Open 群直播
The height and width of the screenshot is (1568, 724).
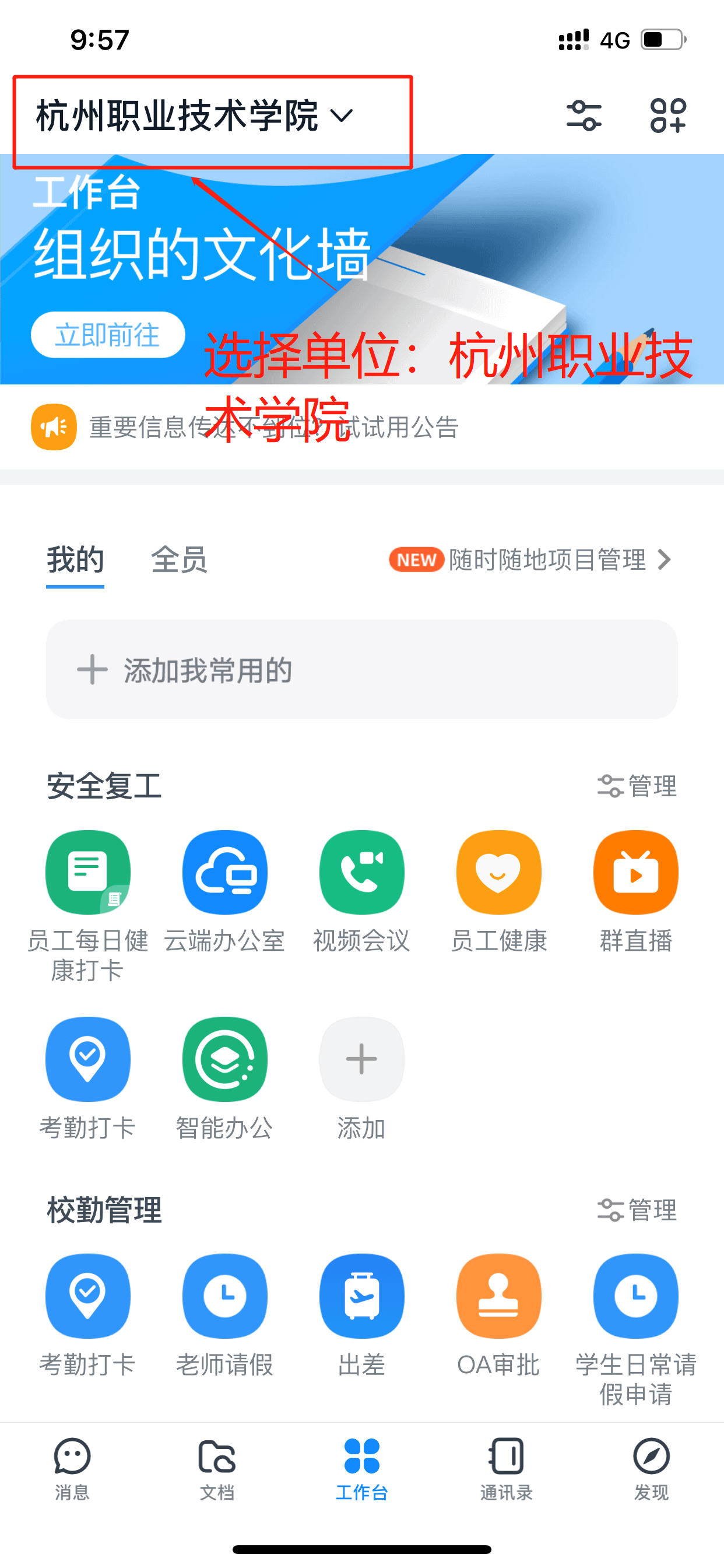[636, 873]
